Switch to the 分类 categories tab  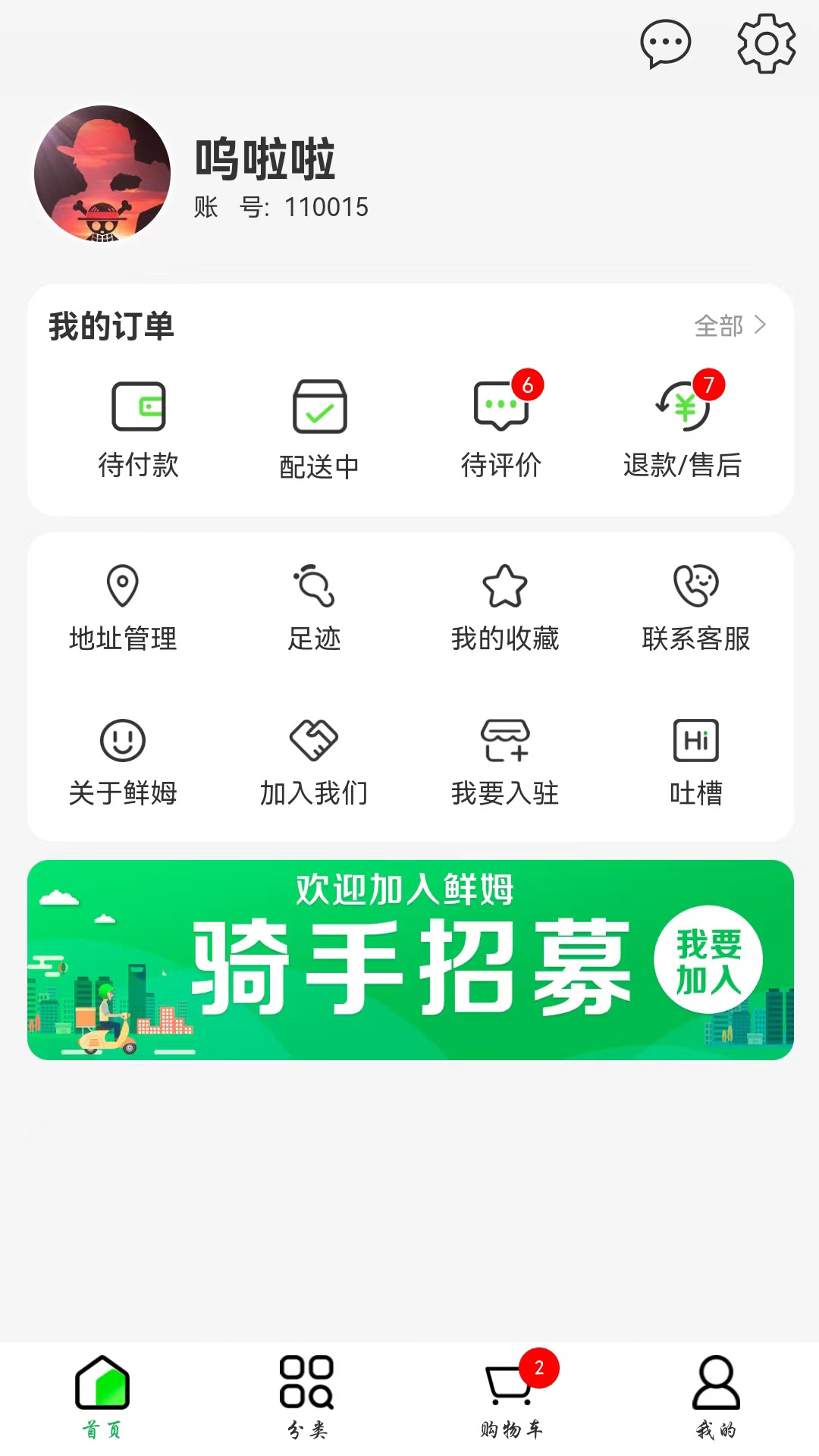[x=307, y=1397]
